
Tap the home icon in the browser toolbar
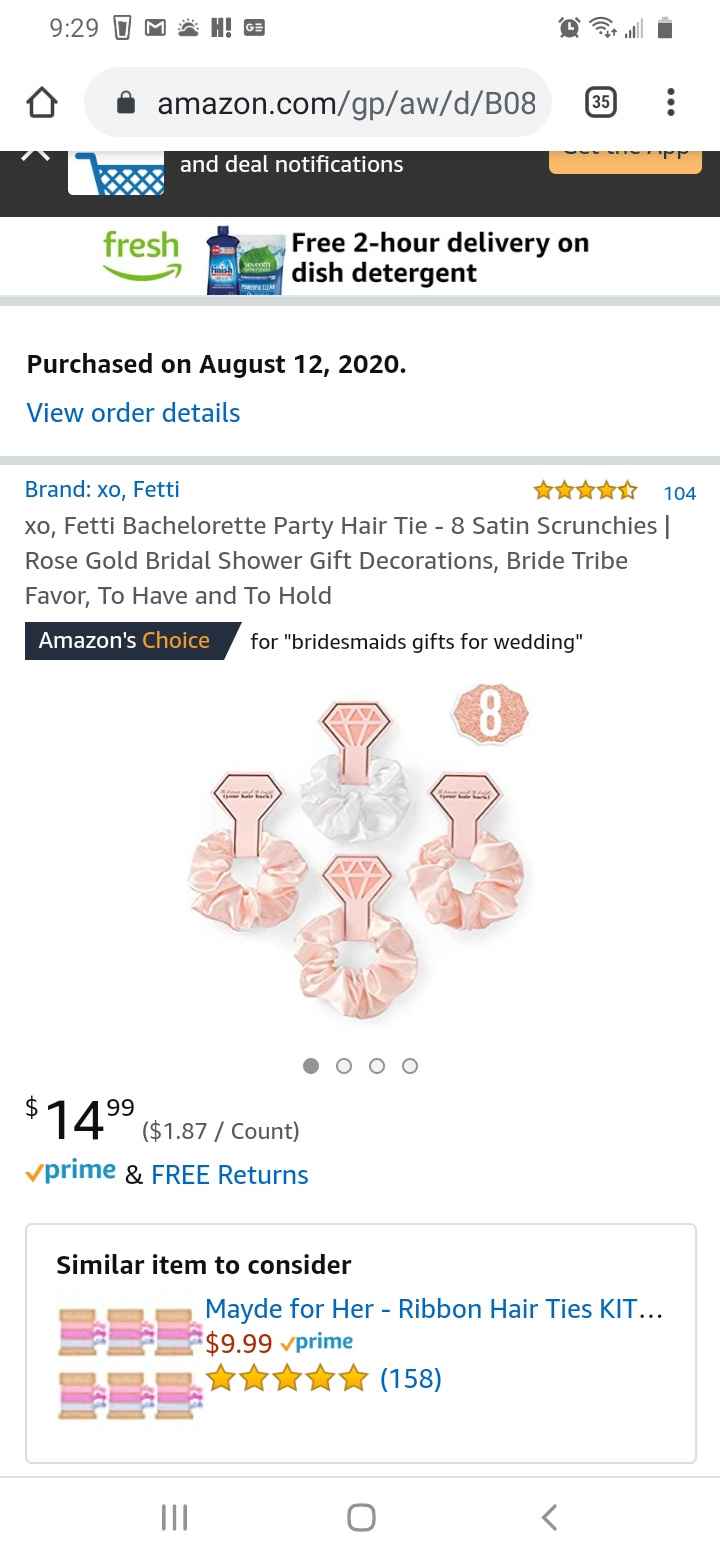41,101
